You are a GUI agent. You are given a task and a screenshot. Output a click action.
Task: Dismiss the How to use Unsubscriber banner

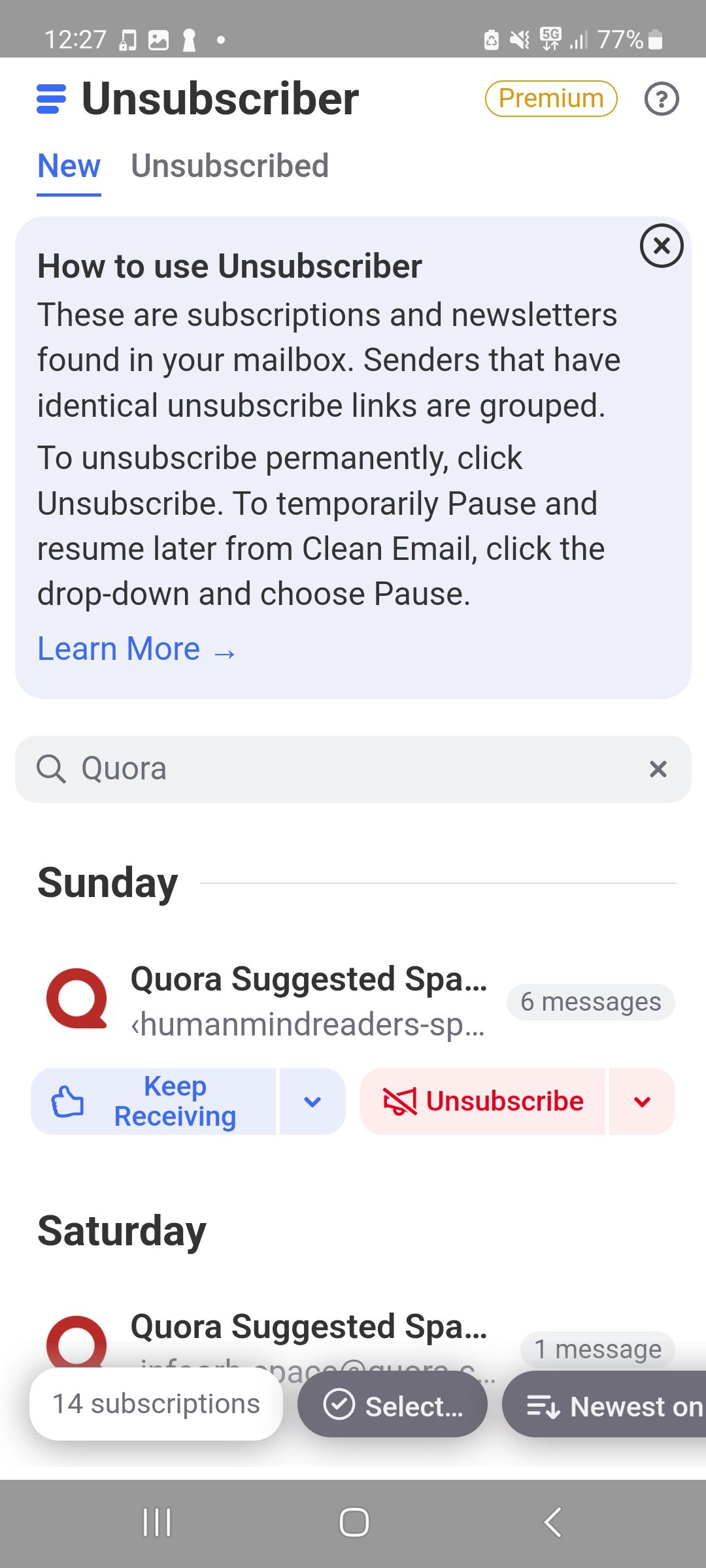pyautogui.click(x=662, y=246)
